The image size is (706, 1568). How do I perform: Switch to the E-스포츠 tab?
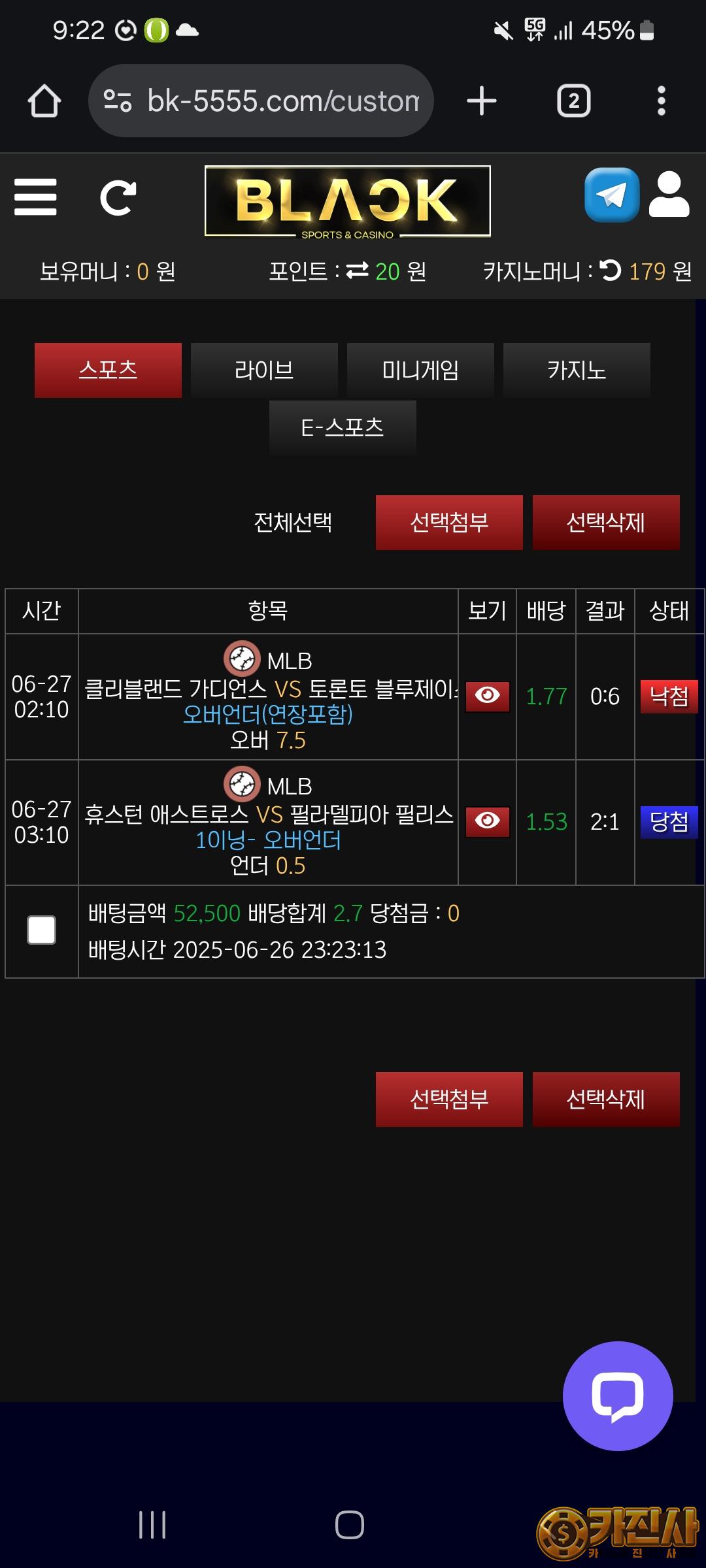tap(343, 428)
